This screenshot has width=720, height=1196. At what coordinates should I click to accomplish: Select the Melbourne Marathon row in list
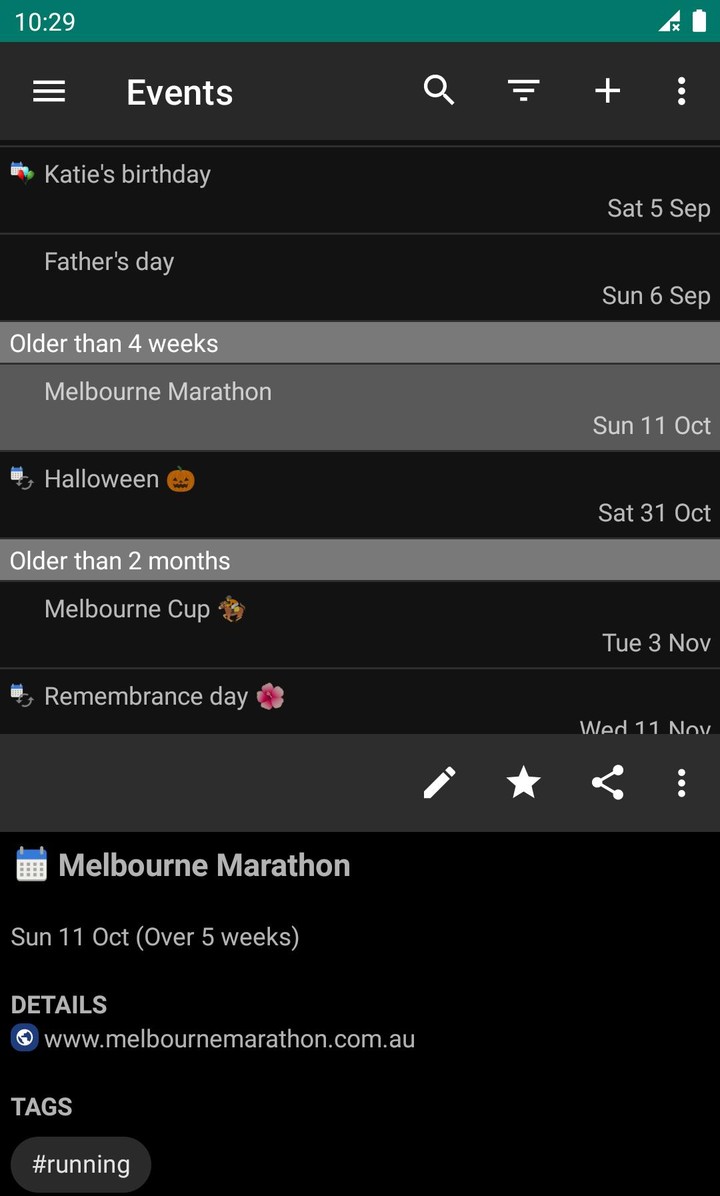pyautogui.click(x=360, y=407)
